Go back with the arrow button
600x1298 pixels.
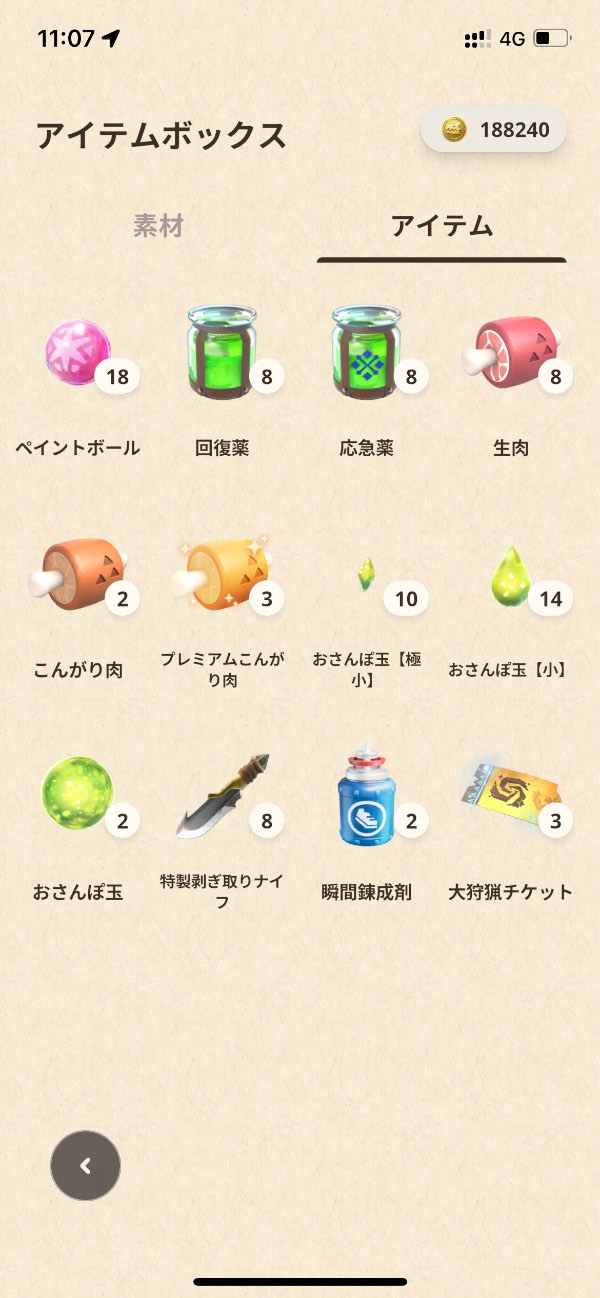tap(85, 1165)
